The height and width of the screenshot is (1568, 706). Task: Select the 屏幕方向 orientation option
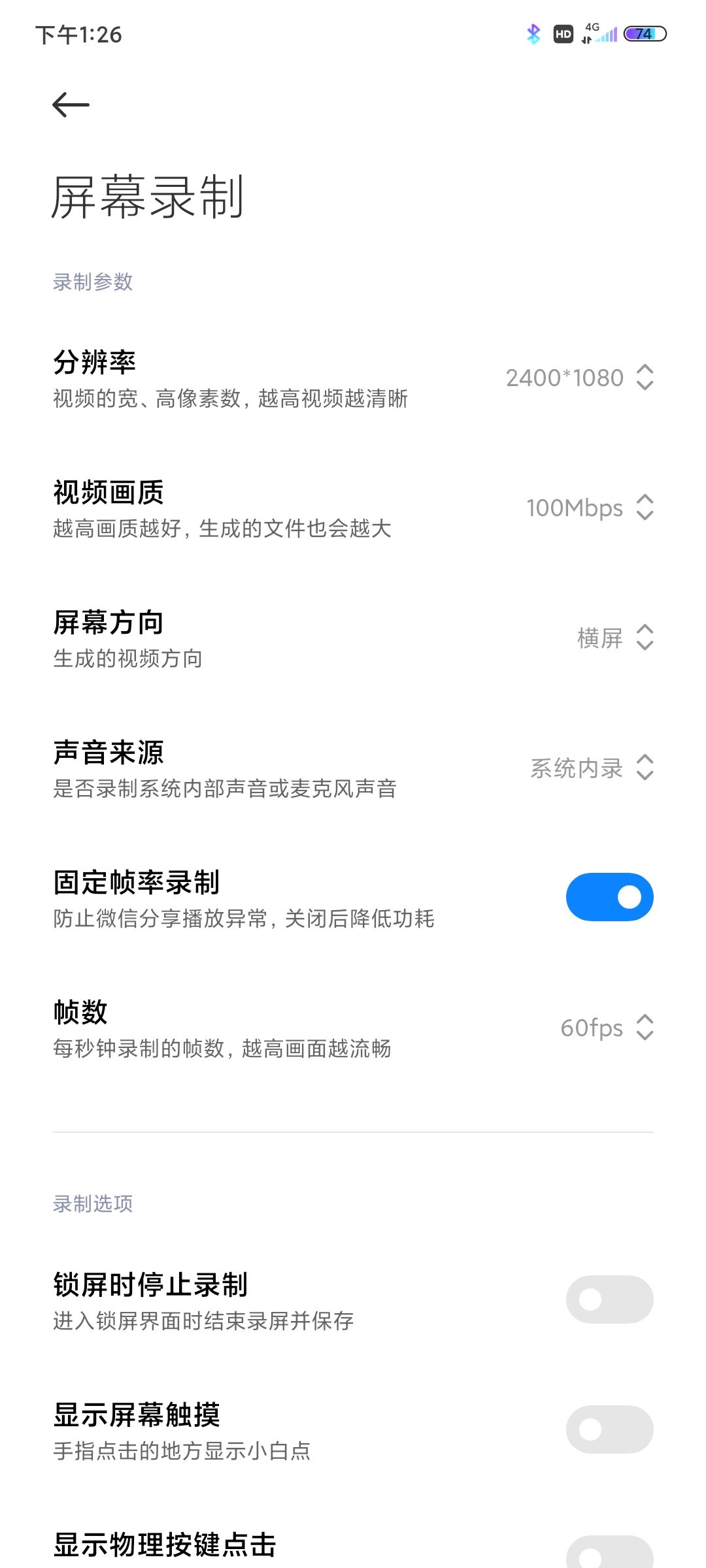(x=614, y=638)
